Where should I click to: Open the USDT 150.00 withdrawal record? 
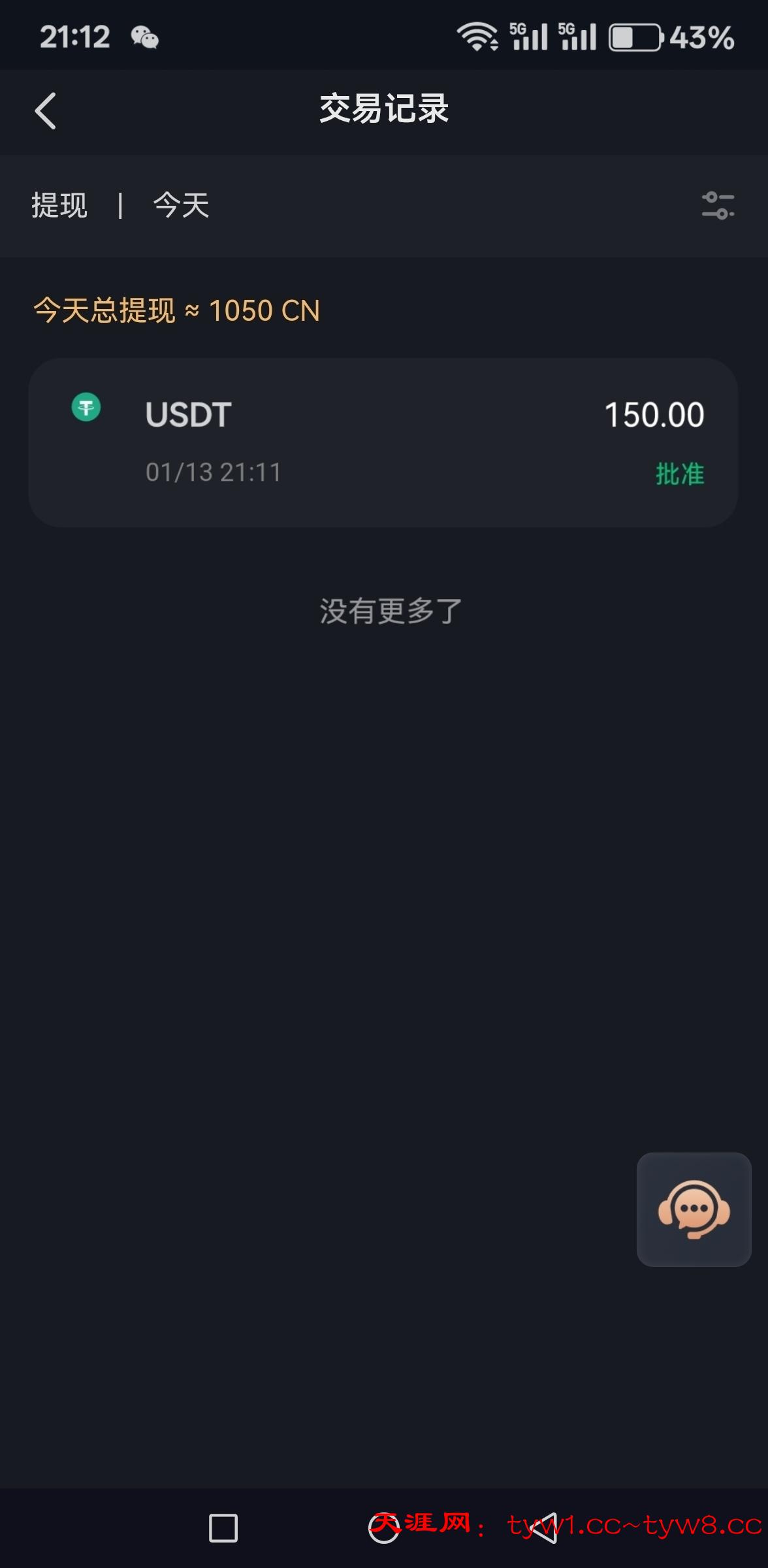click(x=383, y=442)
